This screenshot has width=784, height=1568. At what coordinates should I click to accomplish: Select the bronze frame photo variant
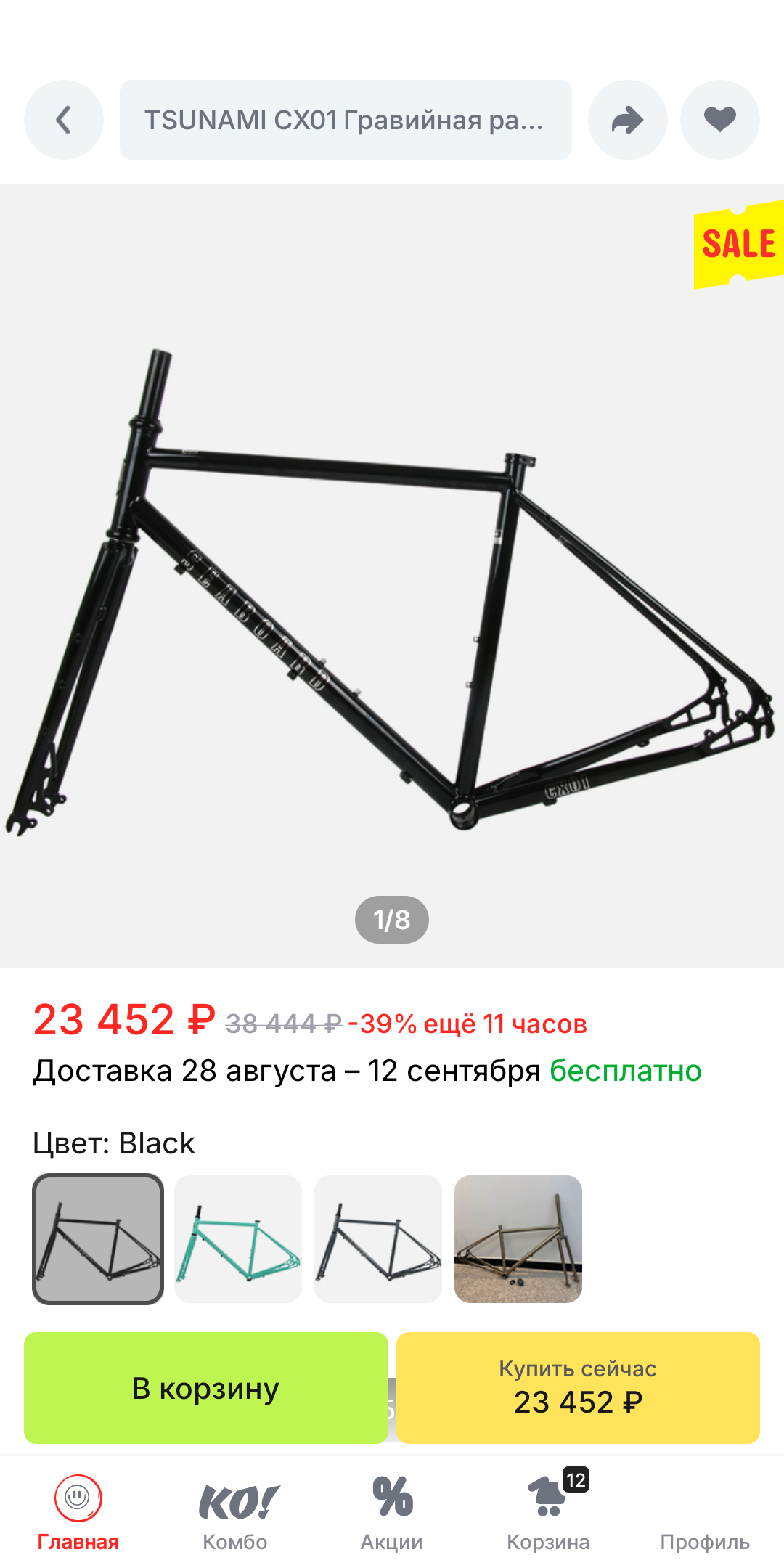point(518,1239)
